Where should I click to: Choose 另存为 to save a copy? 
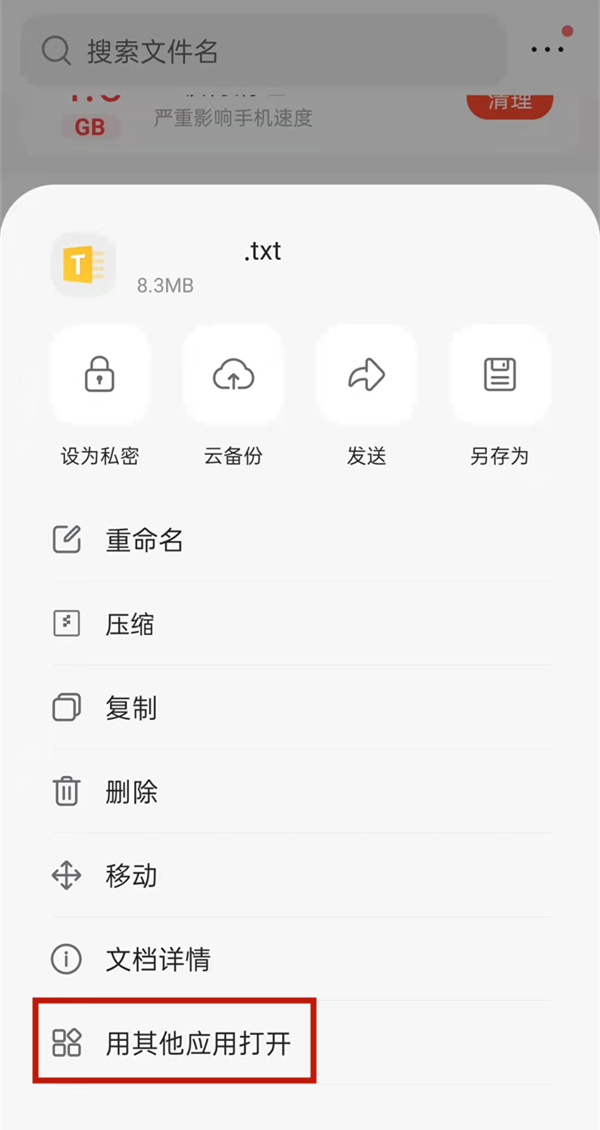coord(499,376)
